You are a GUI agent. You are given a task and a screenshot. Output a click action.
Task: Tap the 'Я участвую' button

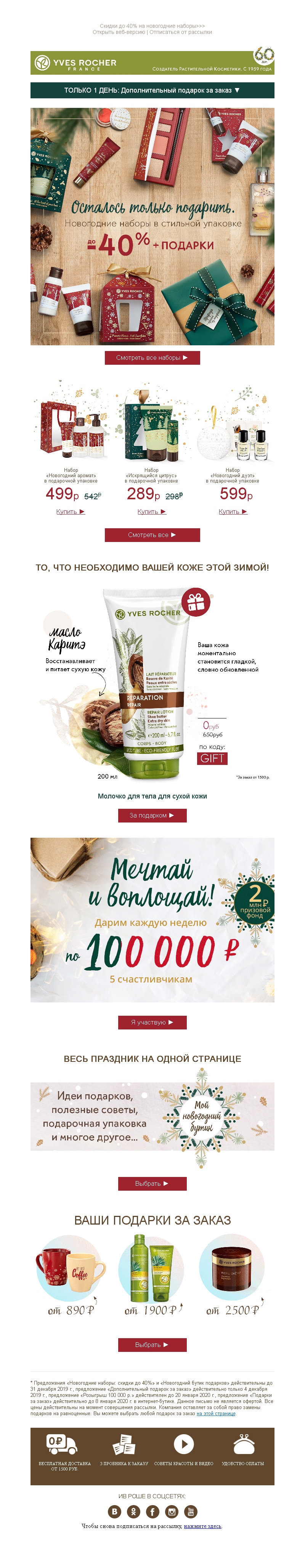tap(152, 1023)
